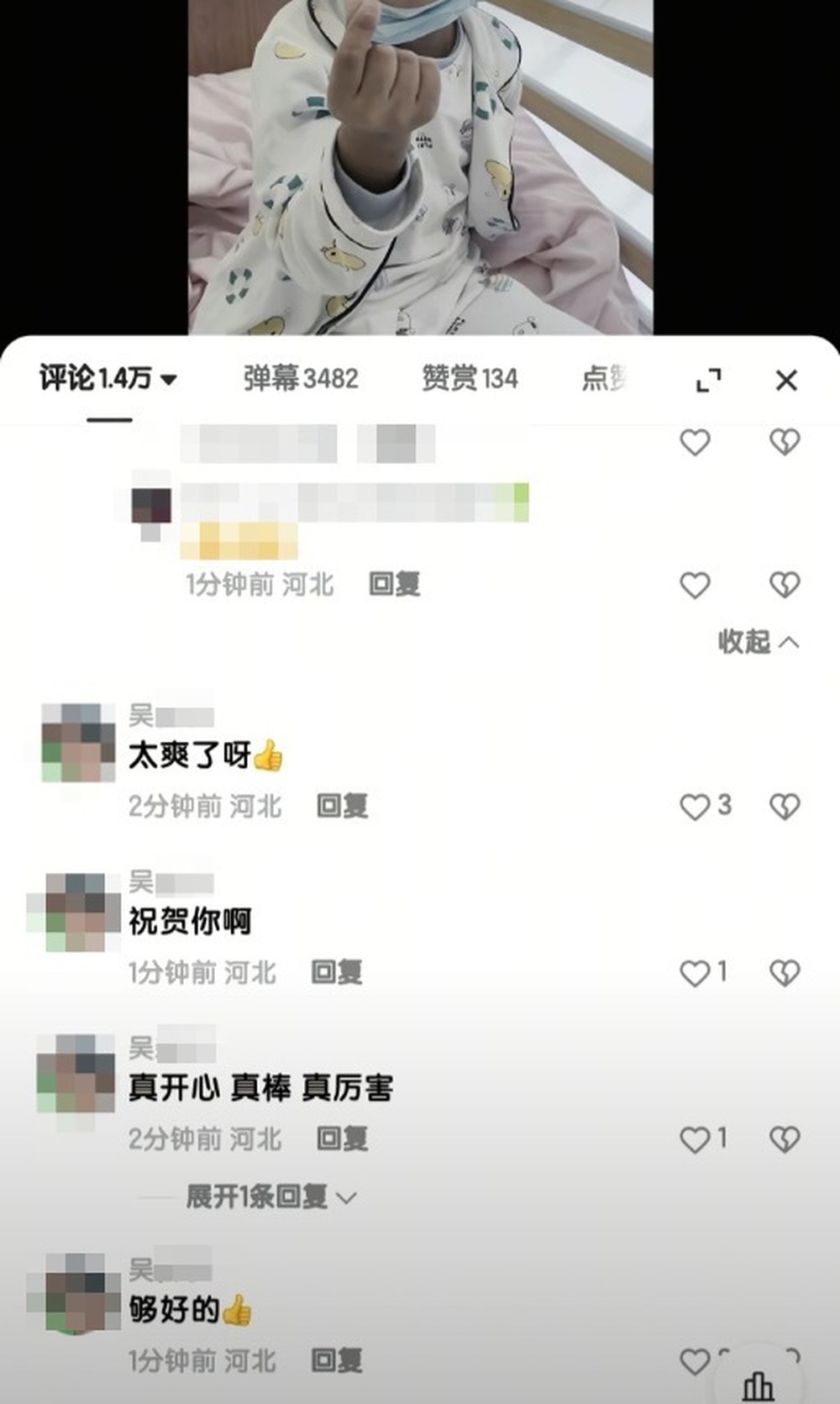Expand comments to full screen
840x1404 pixels.
pos(709,381)
